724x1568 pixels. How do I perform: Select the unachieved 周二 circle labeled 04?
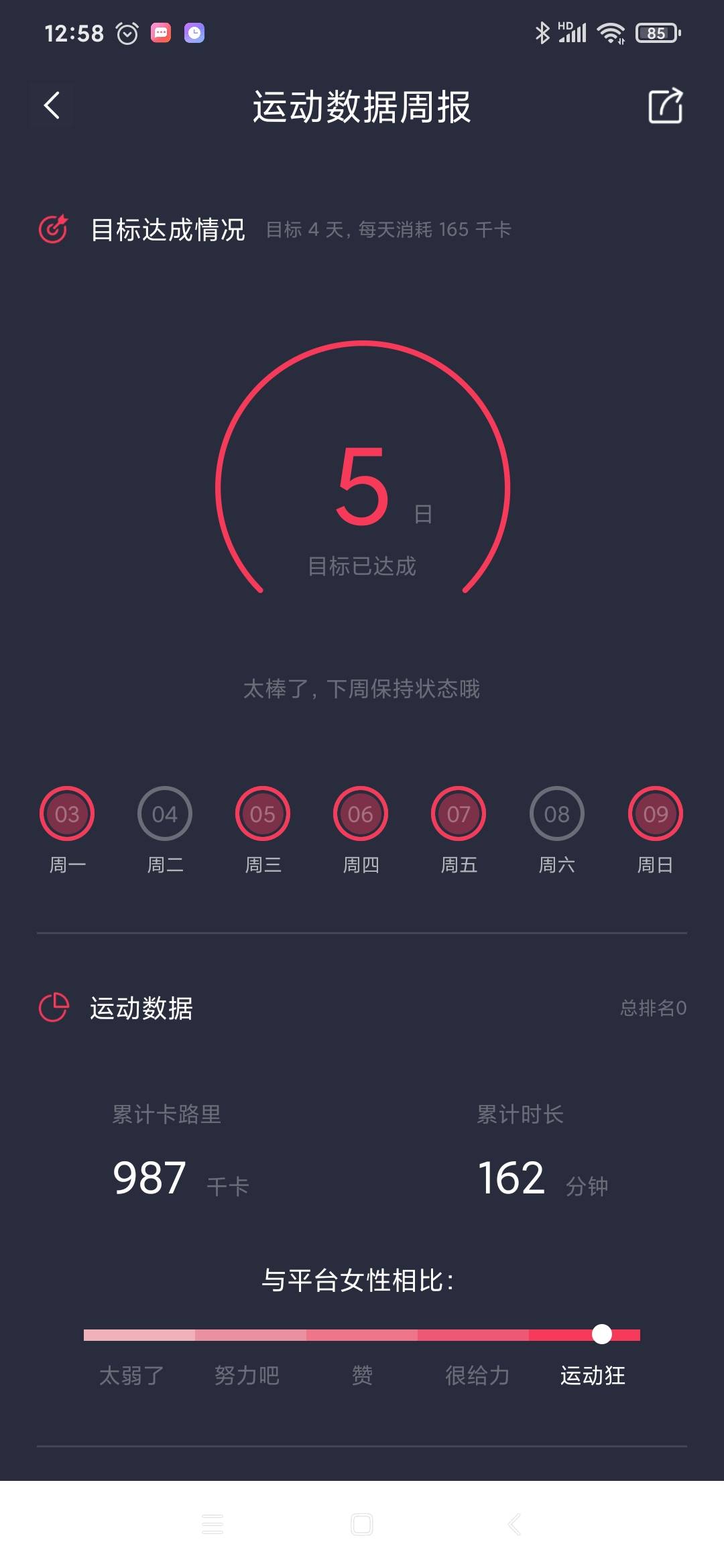(x=164, y=813)
